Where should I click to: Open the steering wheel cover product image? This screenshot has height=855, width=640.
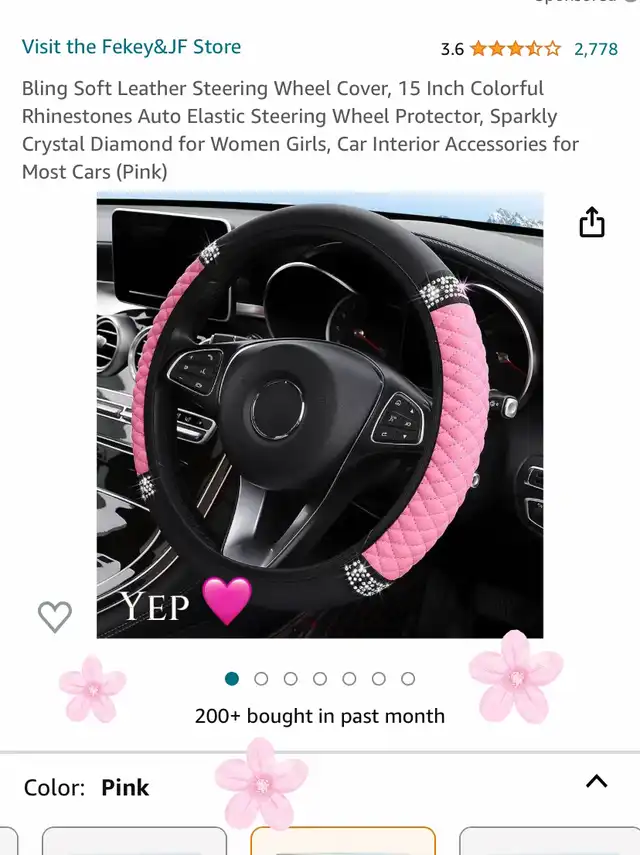[x=320, y=415]
